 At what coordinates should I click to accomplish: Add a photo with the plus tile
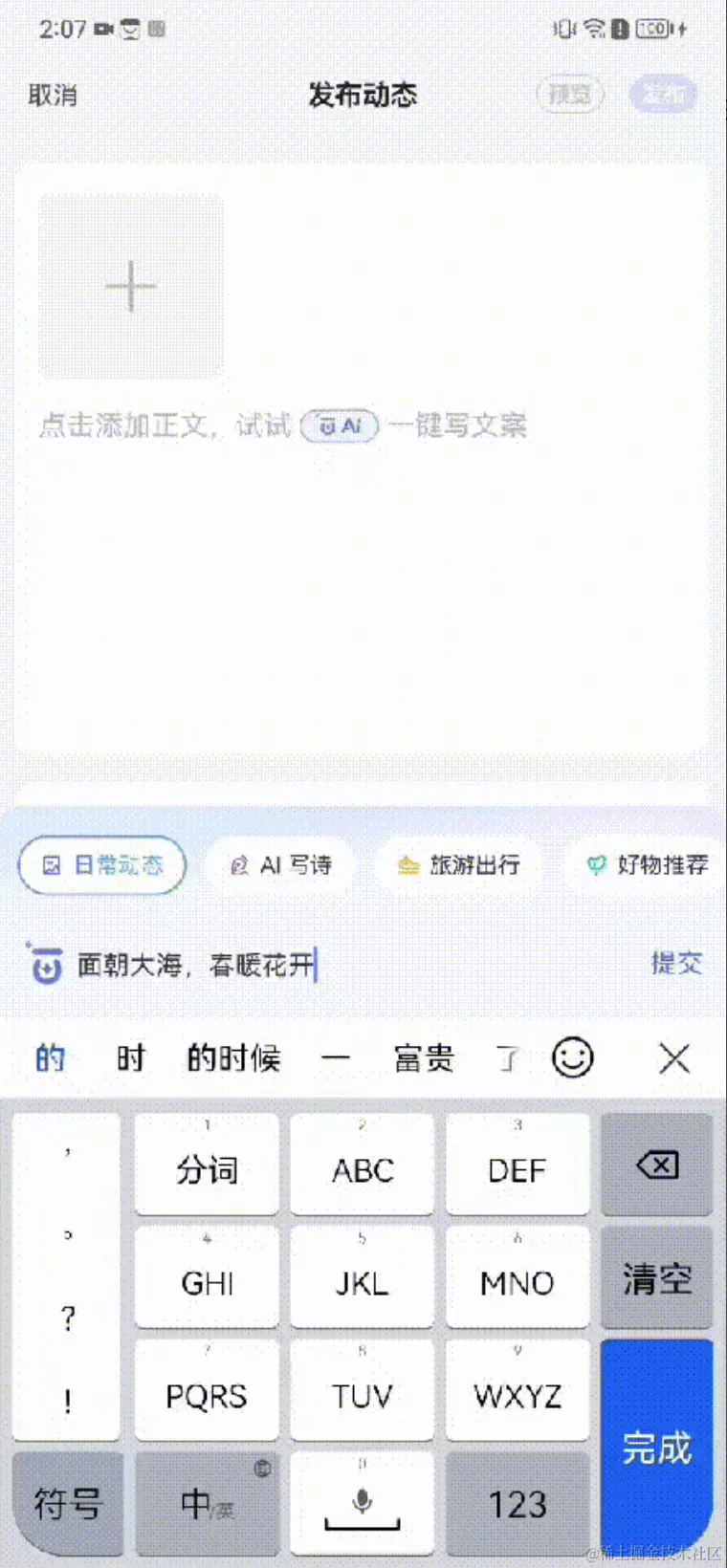pos(131,286)
